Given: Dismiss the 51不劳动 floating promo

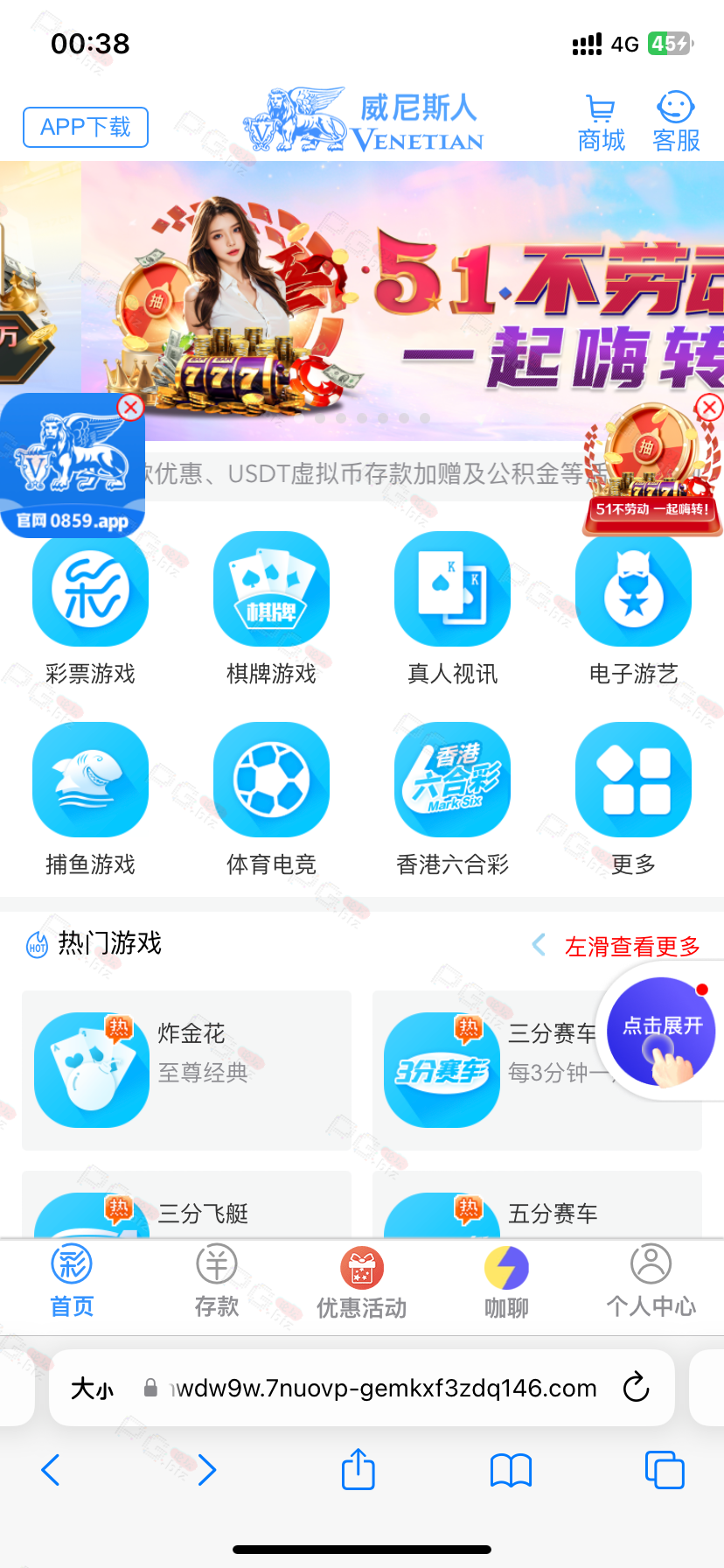Looking at the screenshot, I should click(x=709, y=407).
